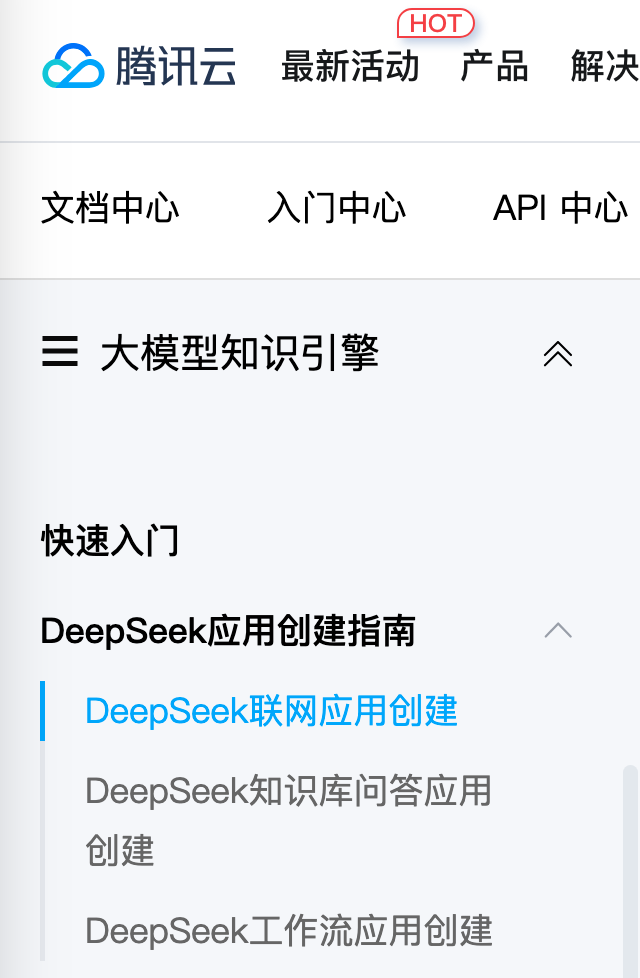
Task: Collapse the DeepSeek应用创建指南 section
Action: point(557,631)
